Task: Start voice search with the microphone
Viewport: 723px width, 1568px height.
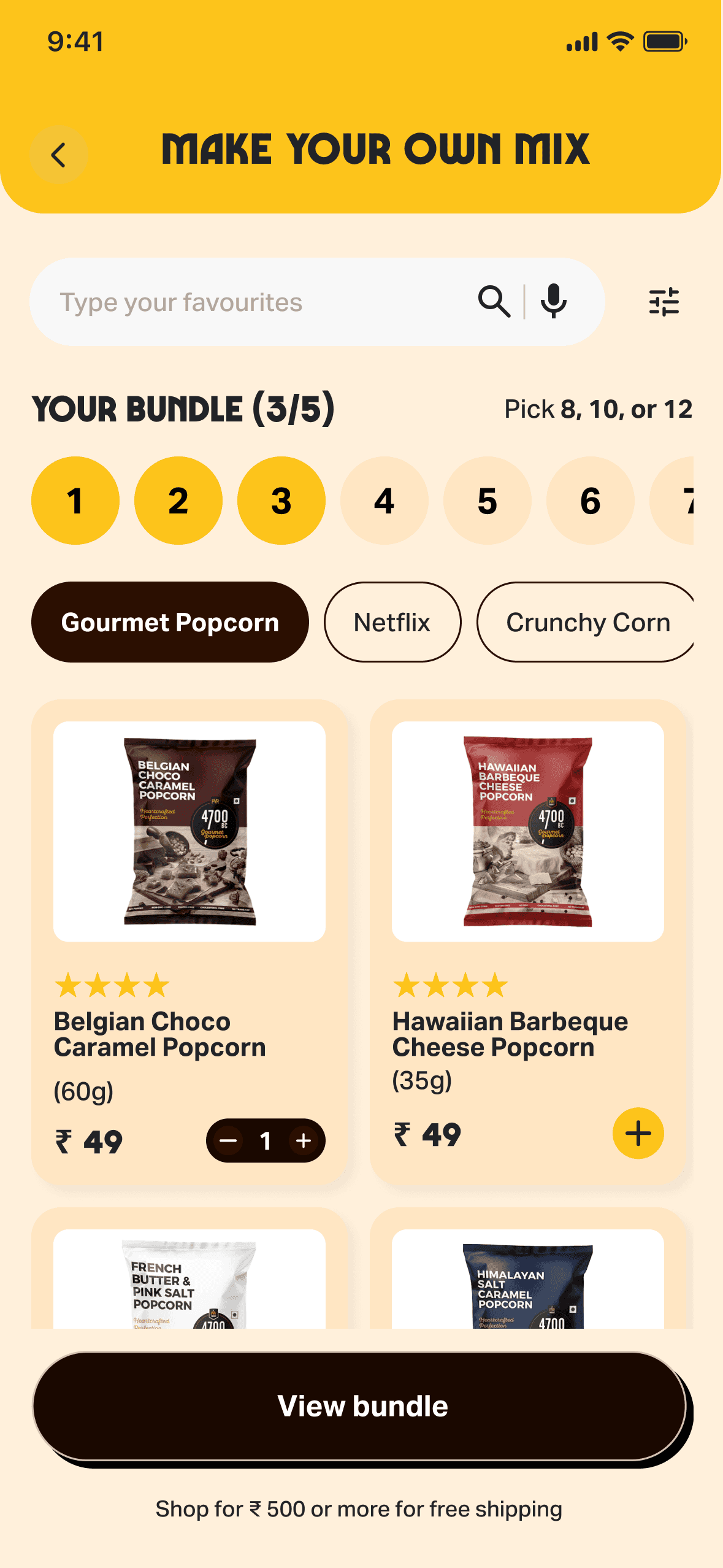Action: [554, 301]
